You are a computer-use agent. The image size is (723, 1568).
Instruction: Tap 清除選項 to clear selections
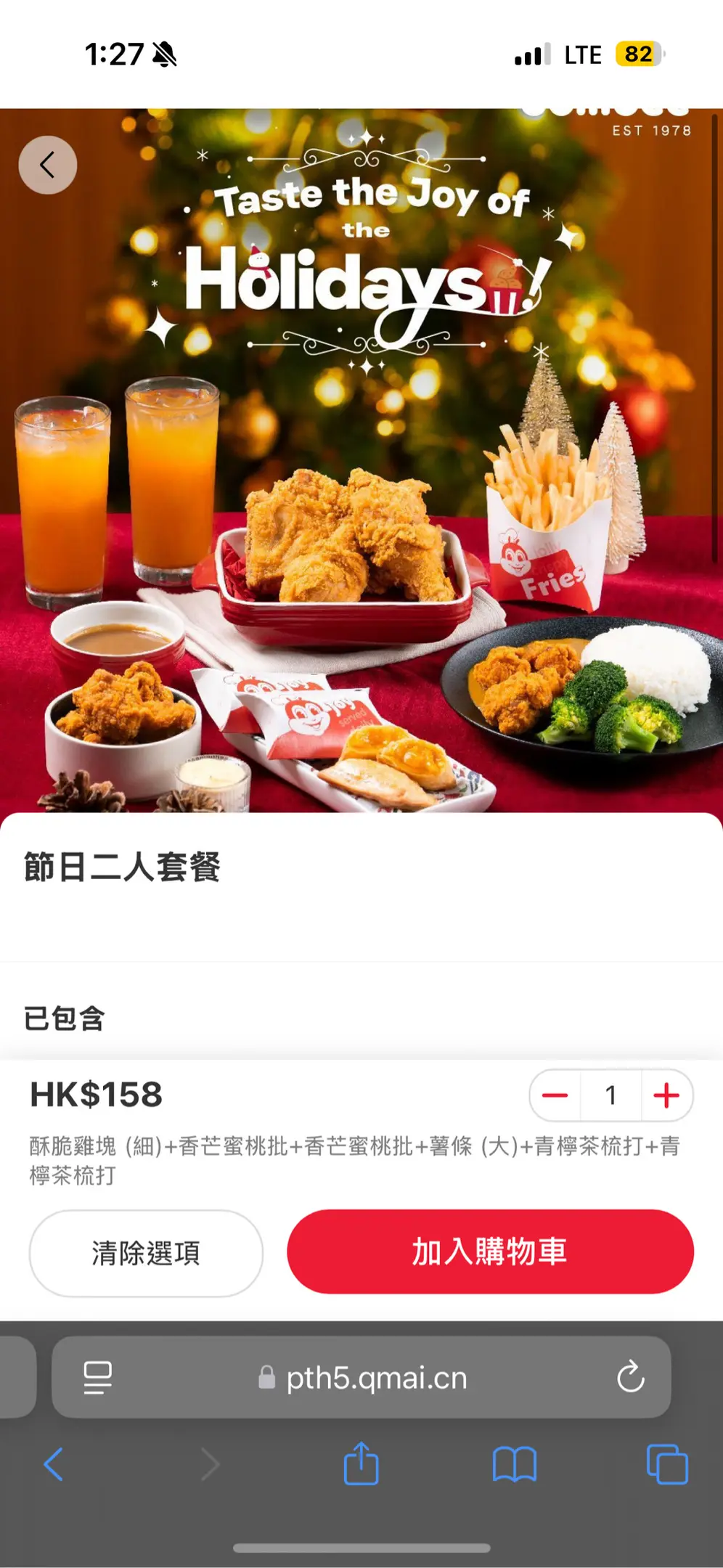point(146,1253)
